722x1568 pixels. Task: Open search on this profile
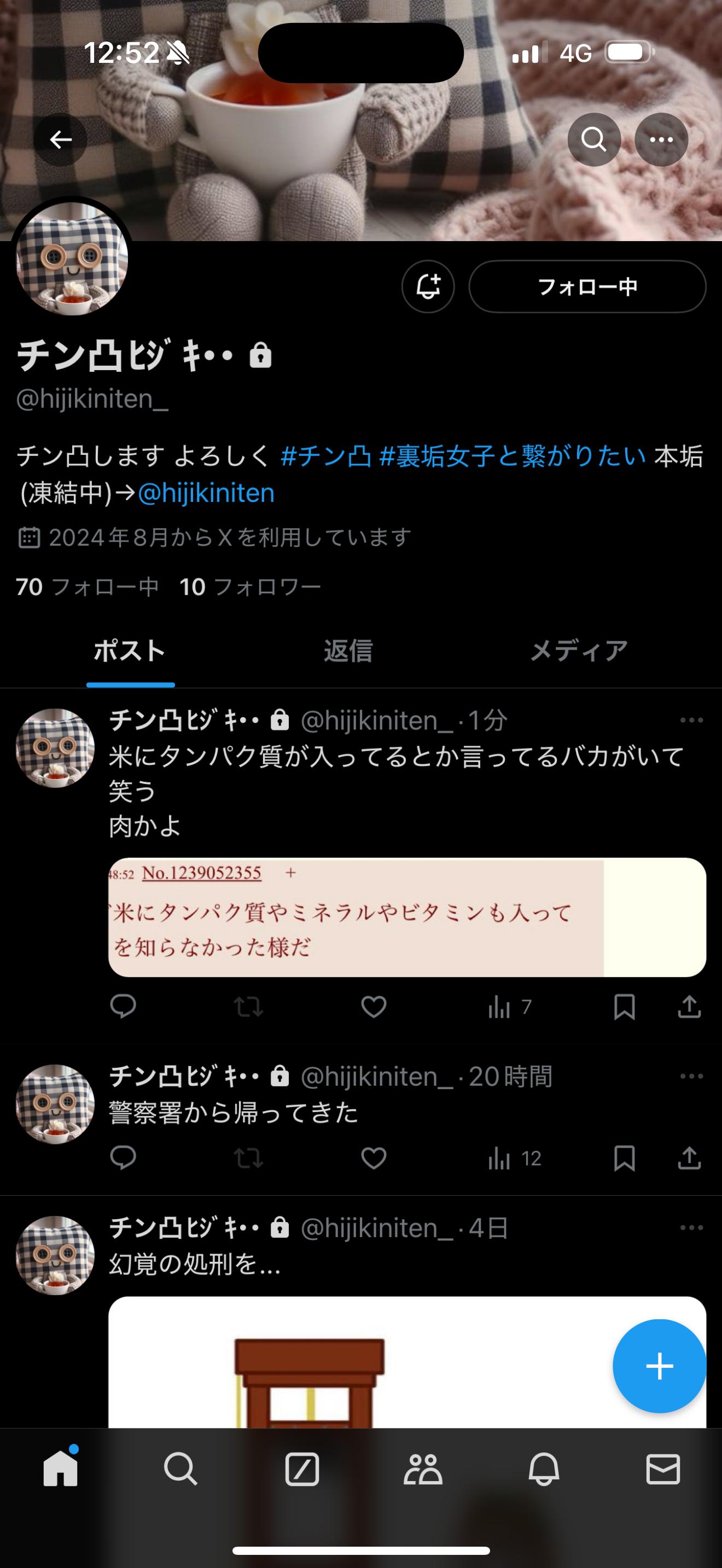(x=593, y=140)
